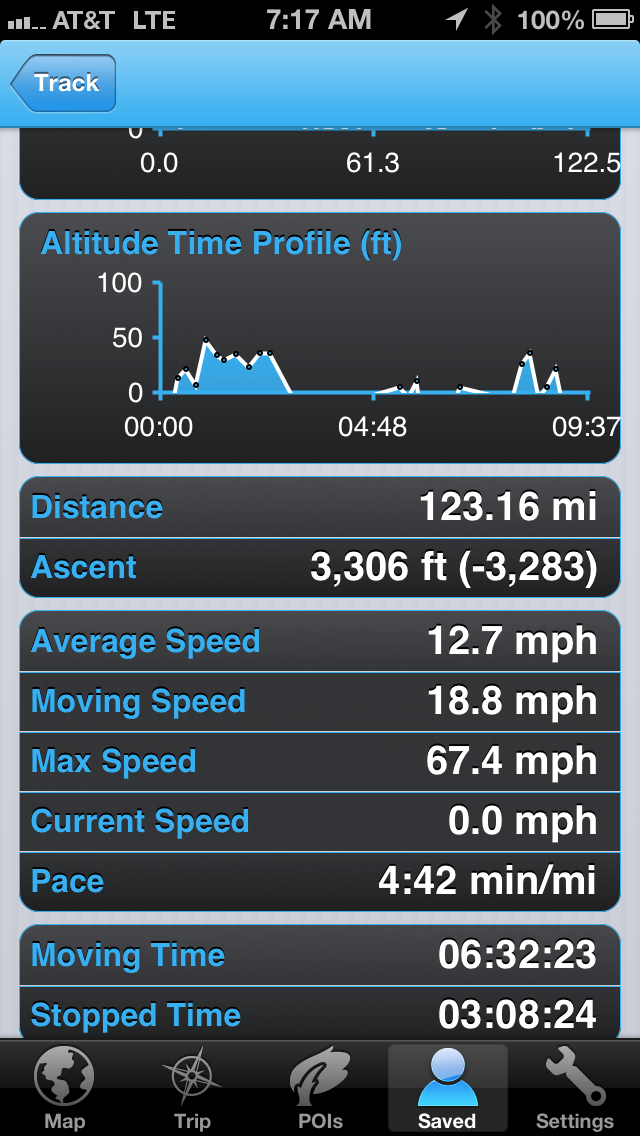Switch to the Map tab
The height and width of the screenshot is (1136, 640).
[65, 1089]
